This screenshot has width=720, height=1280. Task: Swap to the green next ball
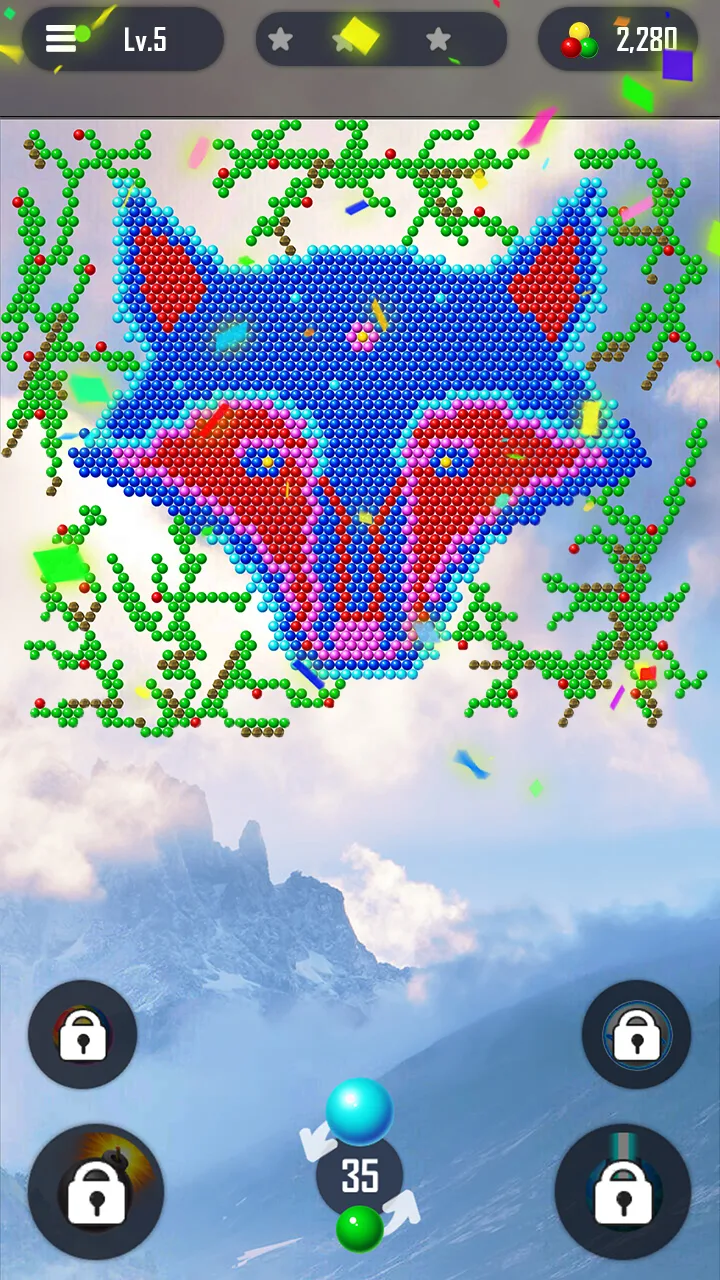(359, 1229)
